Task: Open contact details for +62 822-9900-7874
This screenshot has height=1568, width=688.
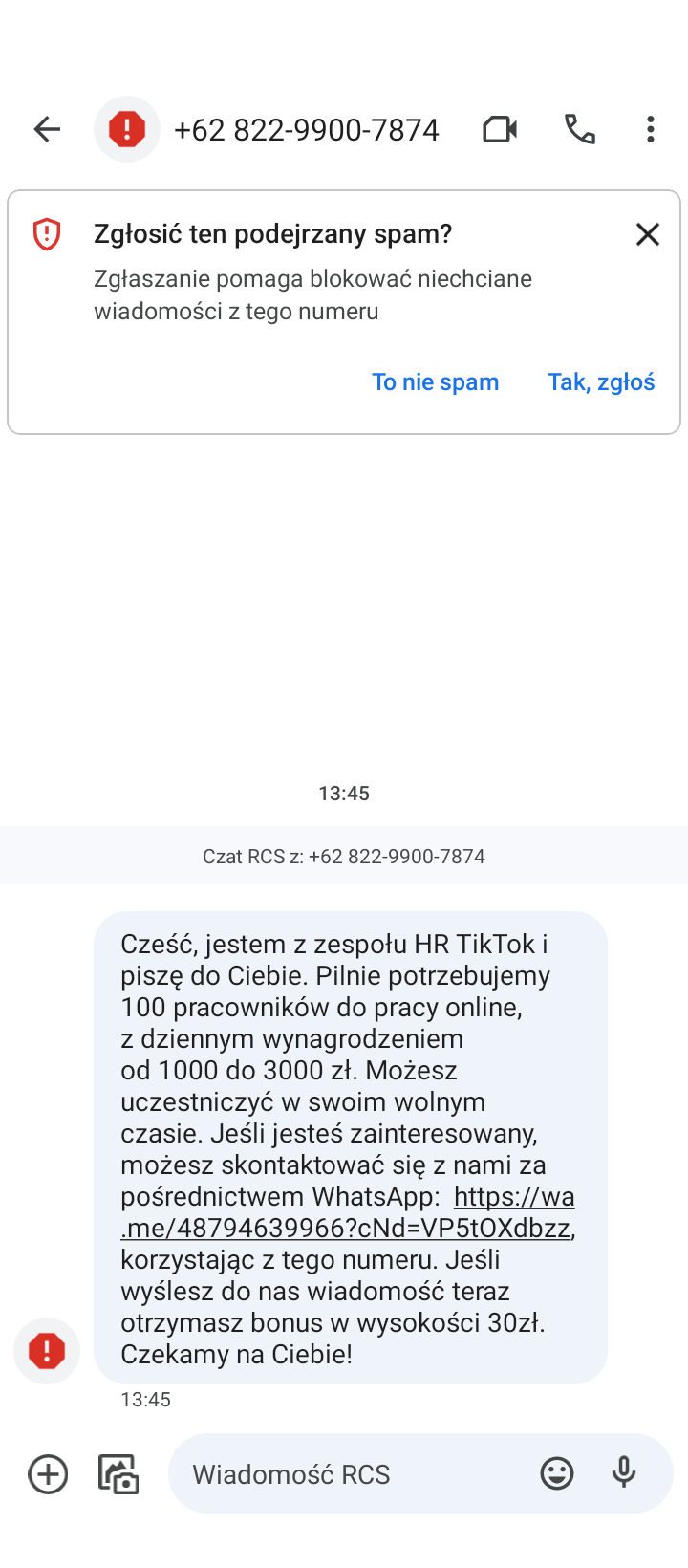Action: point(306,130)
